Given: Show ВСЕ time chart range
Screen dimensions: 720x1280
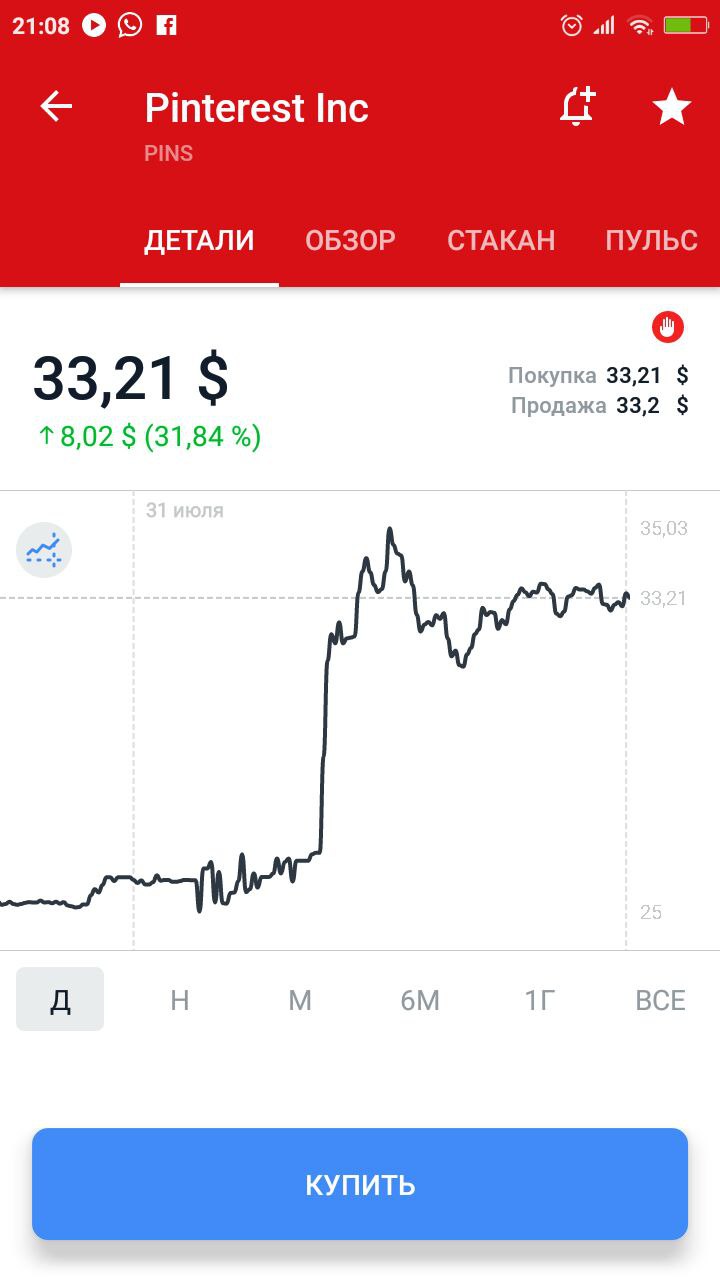Looking at the screenshot, I should click(x=660, y=999).
